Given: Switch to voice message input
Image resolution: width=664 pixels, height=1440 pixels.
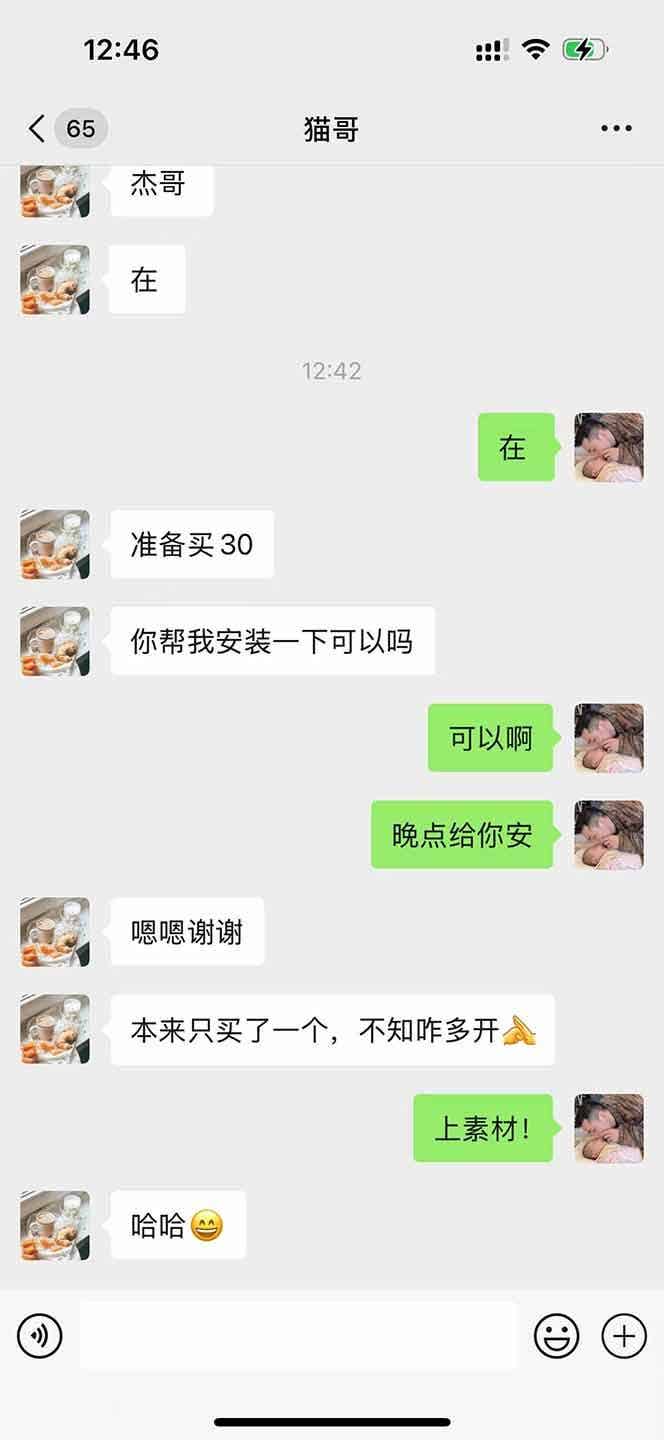Looking at the screenshot, I should pyautogui.click(x=40, y=1336).
